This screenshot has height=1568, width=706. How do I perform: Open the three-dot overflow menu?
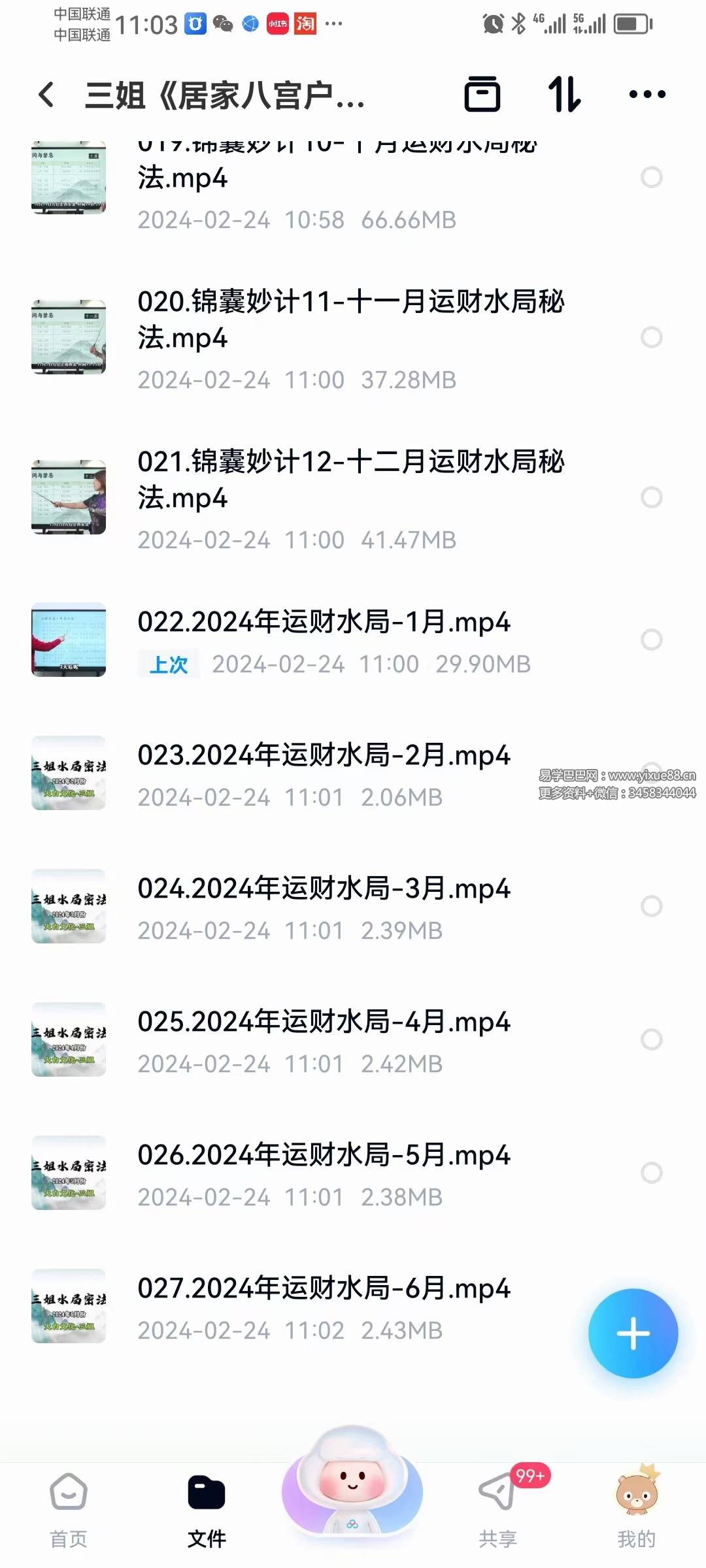tap(647, 95)
